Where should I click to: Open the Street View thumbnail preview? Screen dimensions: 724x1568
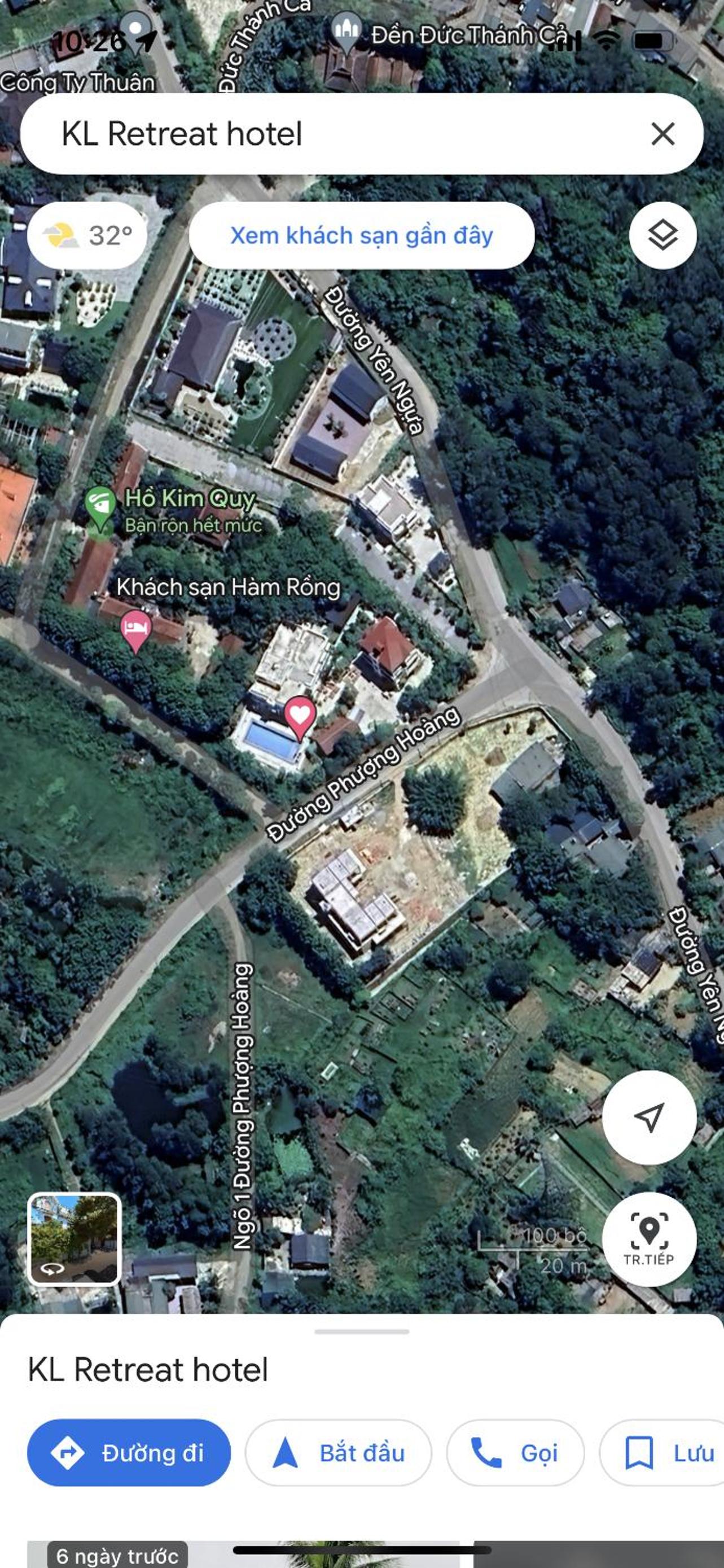pos(74,1239)
